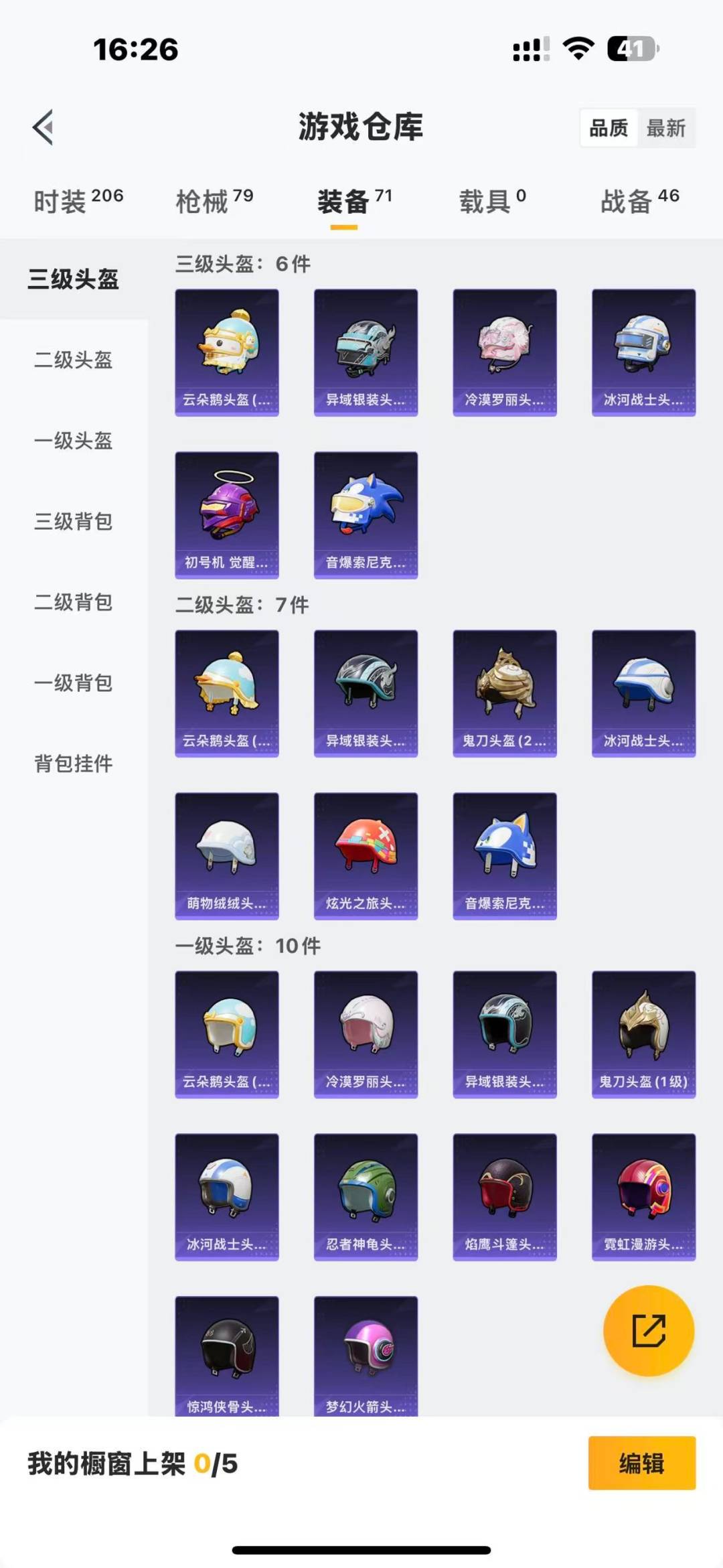The width and height of the screenshot is (723, 1568).
Task: Sort items by 最新
Action: pos(665,128)
